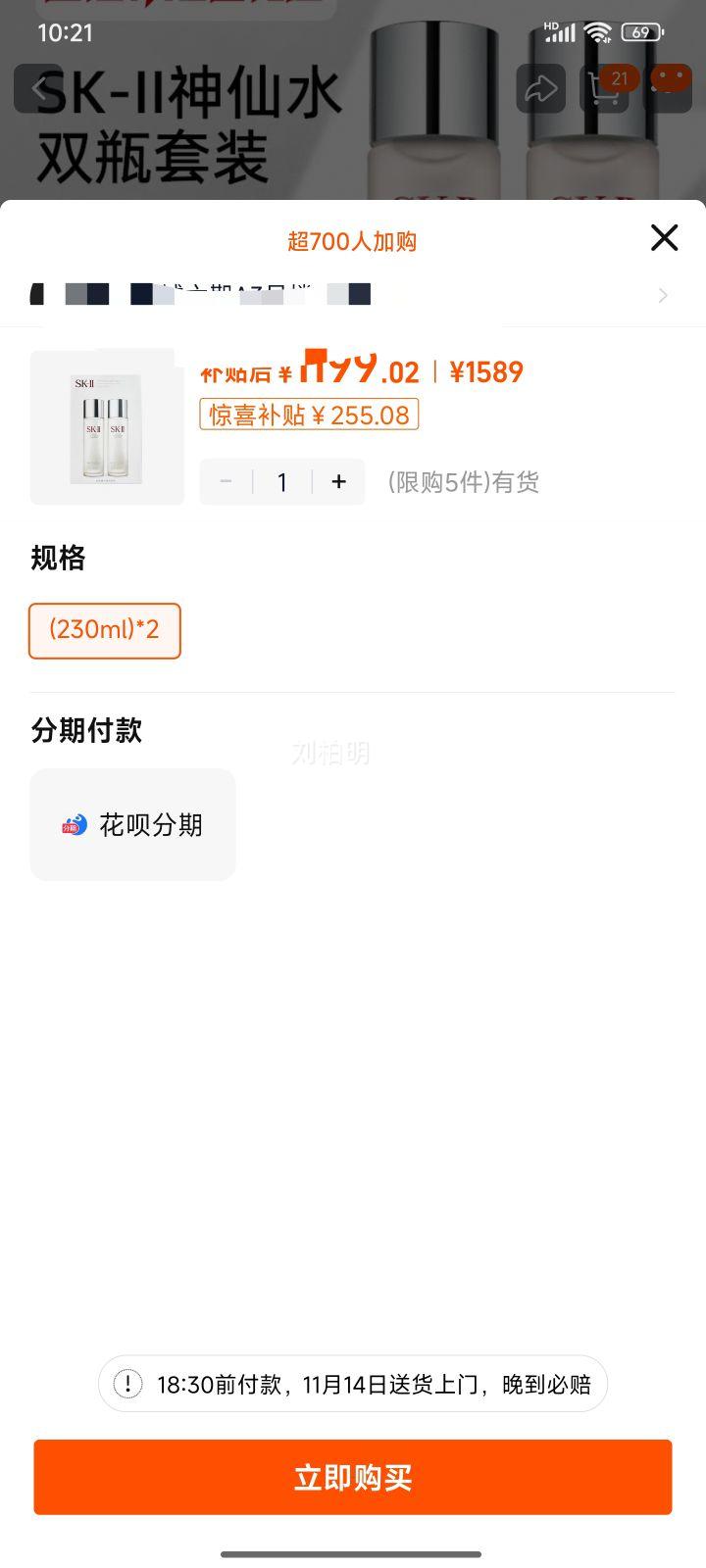Edit the quantity number field
Screen dimensions: 706x1568
[282, 481]
